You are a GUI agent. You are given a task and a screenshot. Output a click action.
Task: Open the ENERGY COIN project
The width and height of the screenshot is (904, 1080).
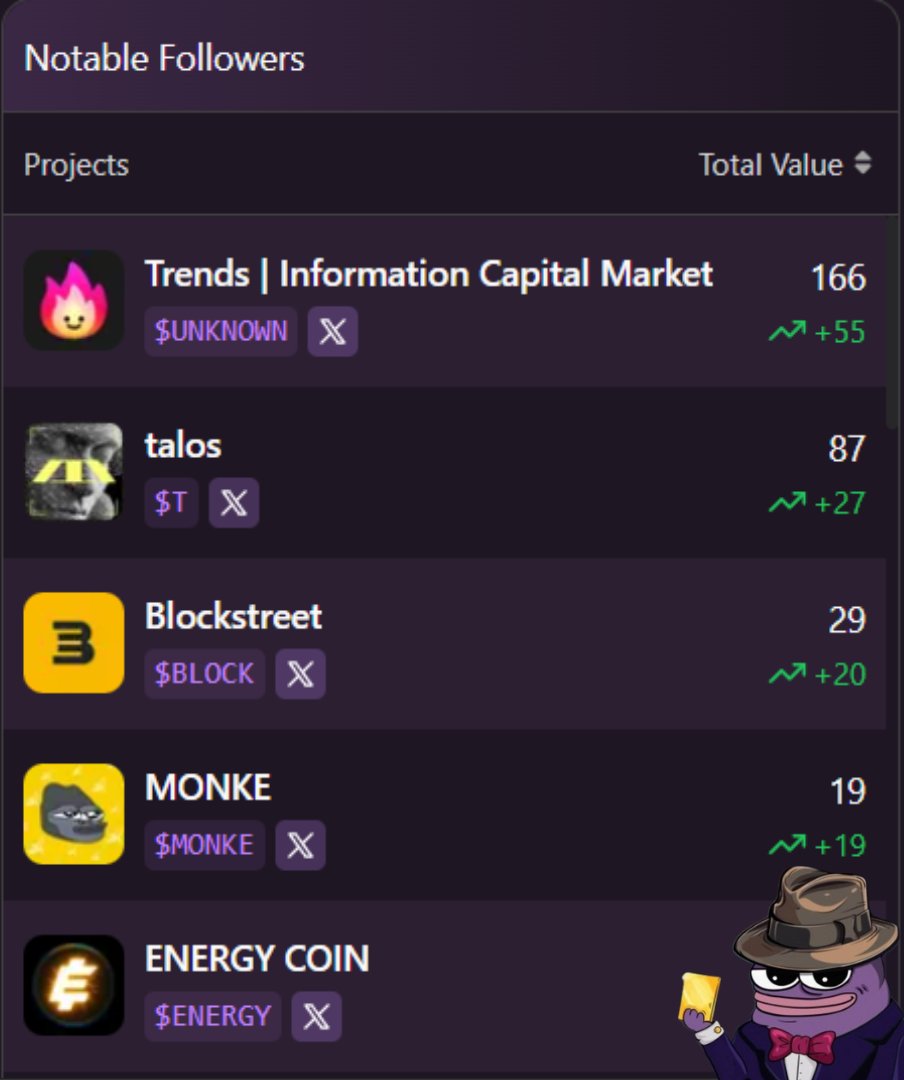[257, 959]
